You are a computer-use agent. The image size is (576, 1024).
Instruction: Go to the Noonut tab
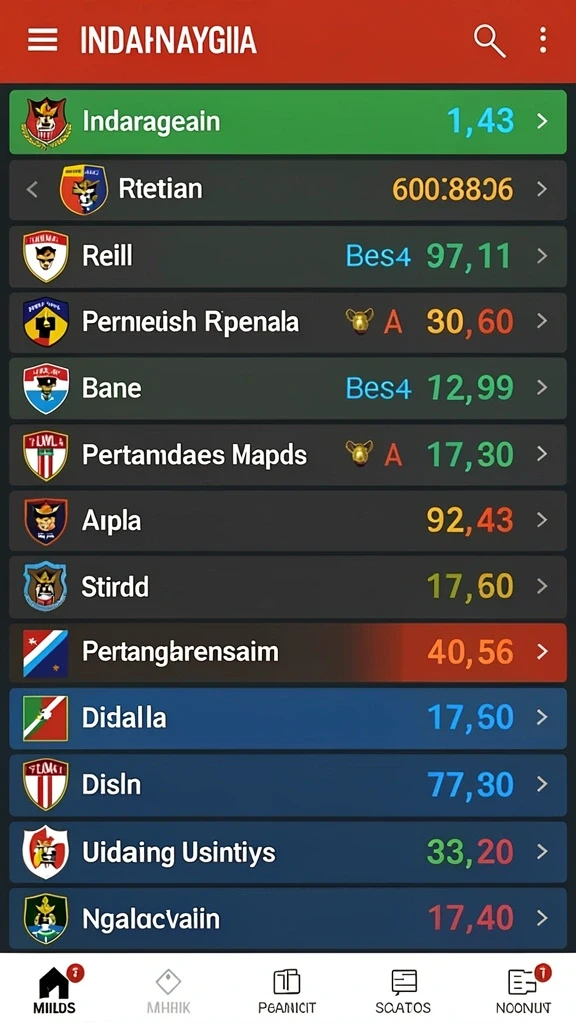click(524, 989)
